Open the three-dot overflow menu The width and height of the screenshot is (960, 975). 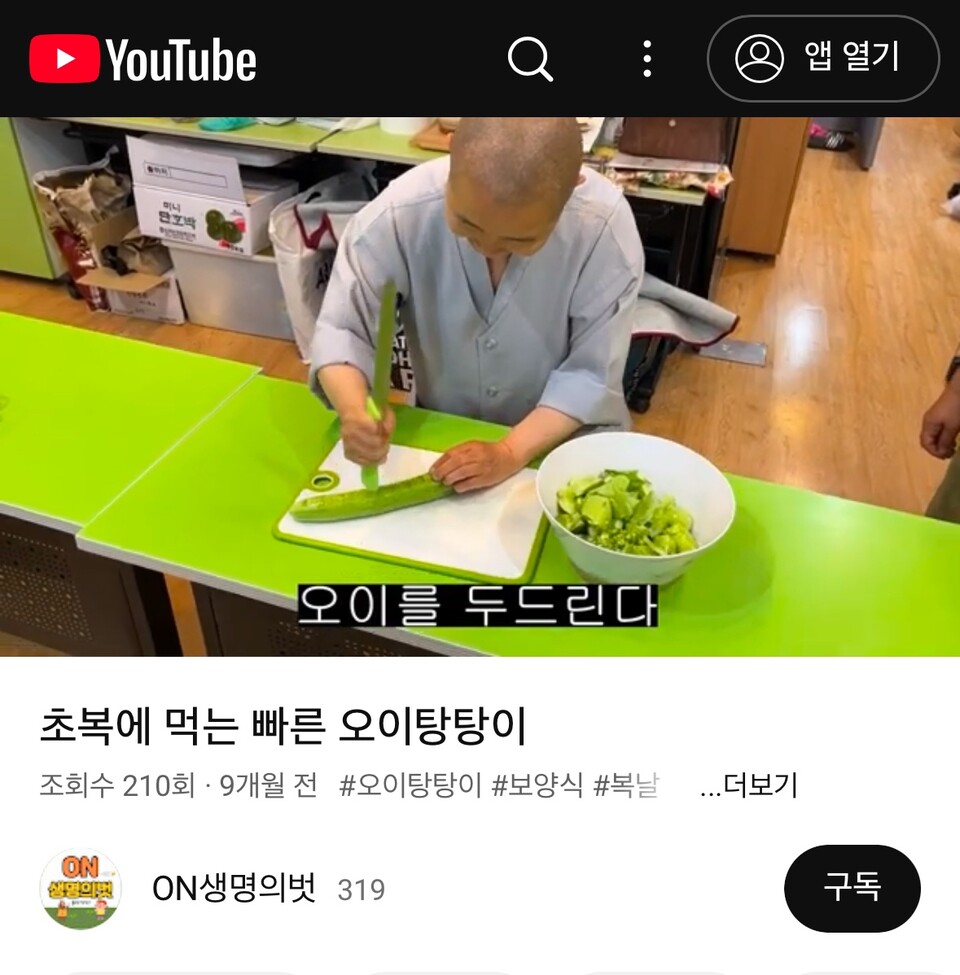647,59
